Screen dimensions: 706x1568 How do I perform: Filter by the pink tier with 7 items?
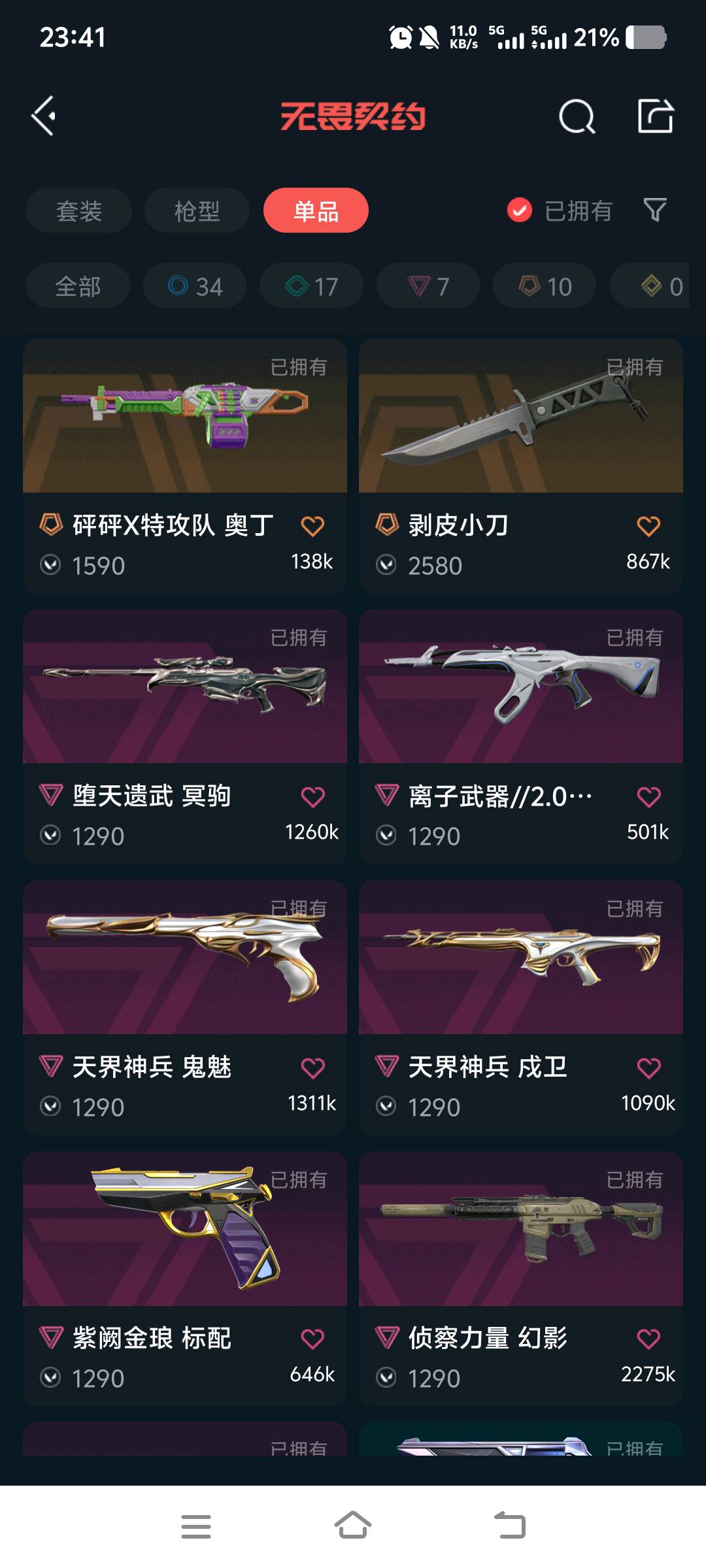point(428,286)
